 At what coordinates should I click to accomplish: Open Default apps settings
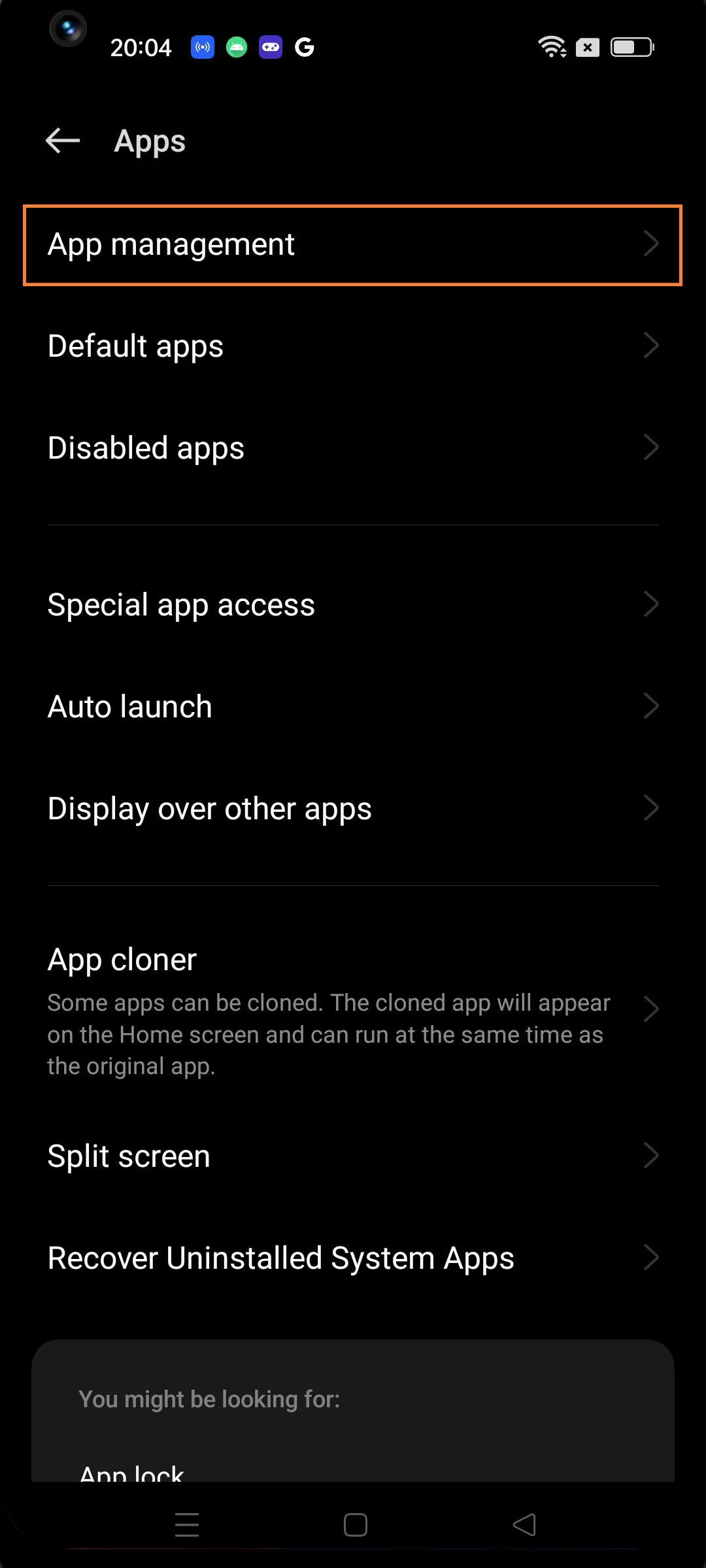pyautogui.click(x=352, y=346)
